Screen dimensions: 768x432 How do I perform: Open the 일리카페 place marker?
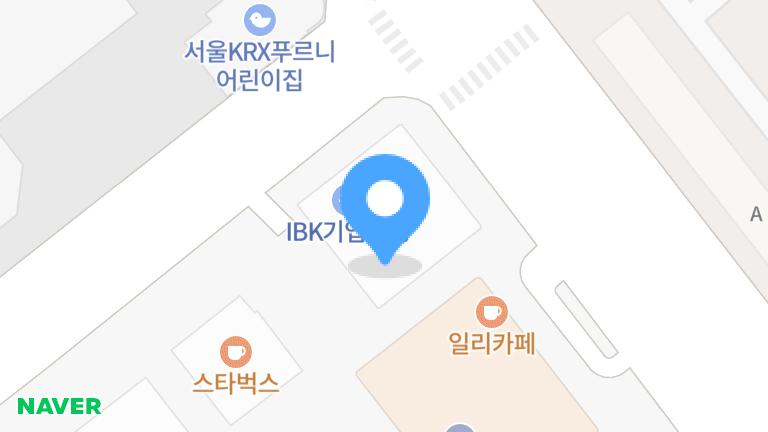tap(491, 313)
